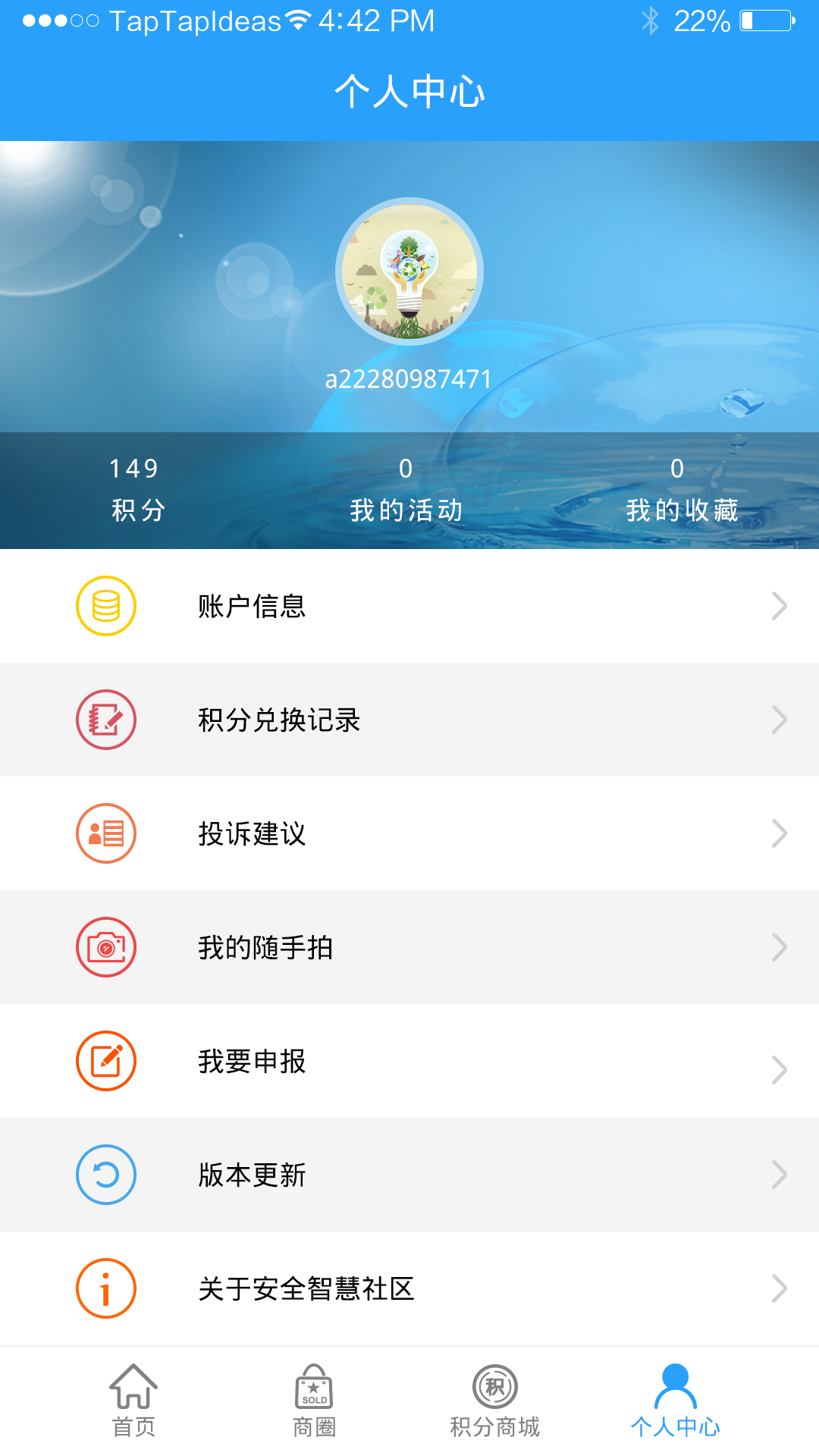Open 我的随手拍 snapshots

point(409,947)
